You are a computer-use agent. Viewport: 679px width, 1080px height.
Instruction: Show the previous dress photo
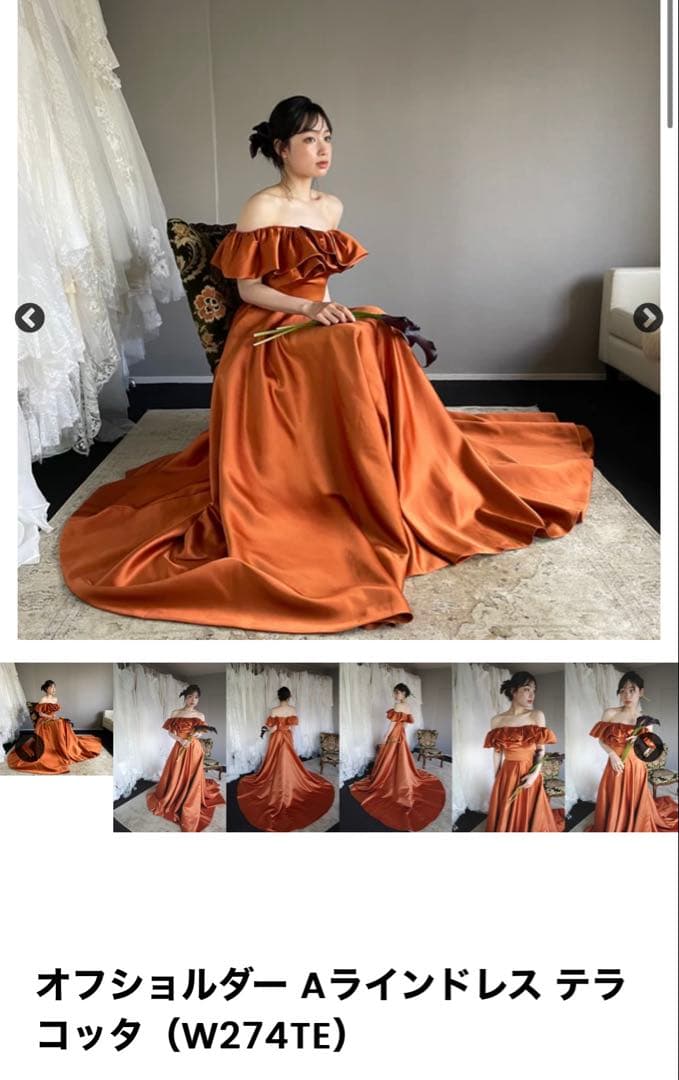click(x=30, y=318)
